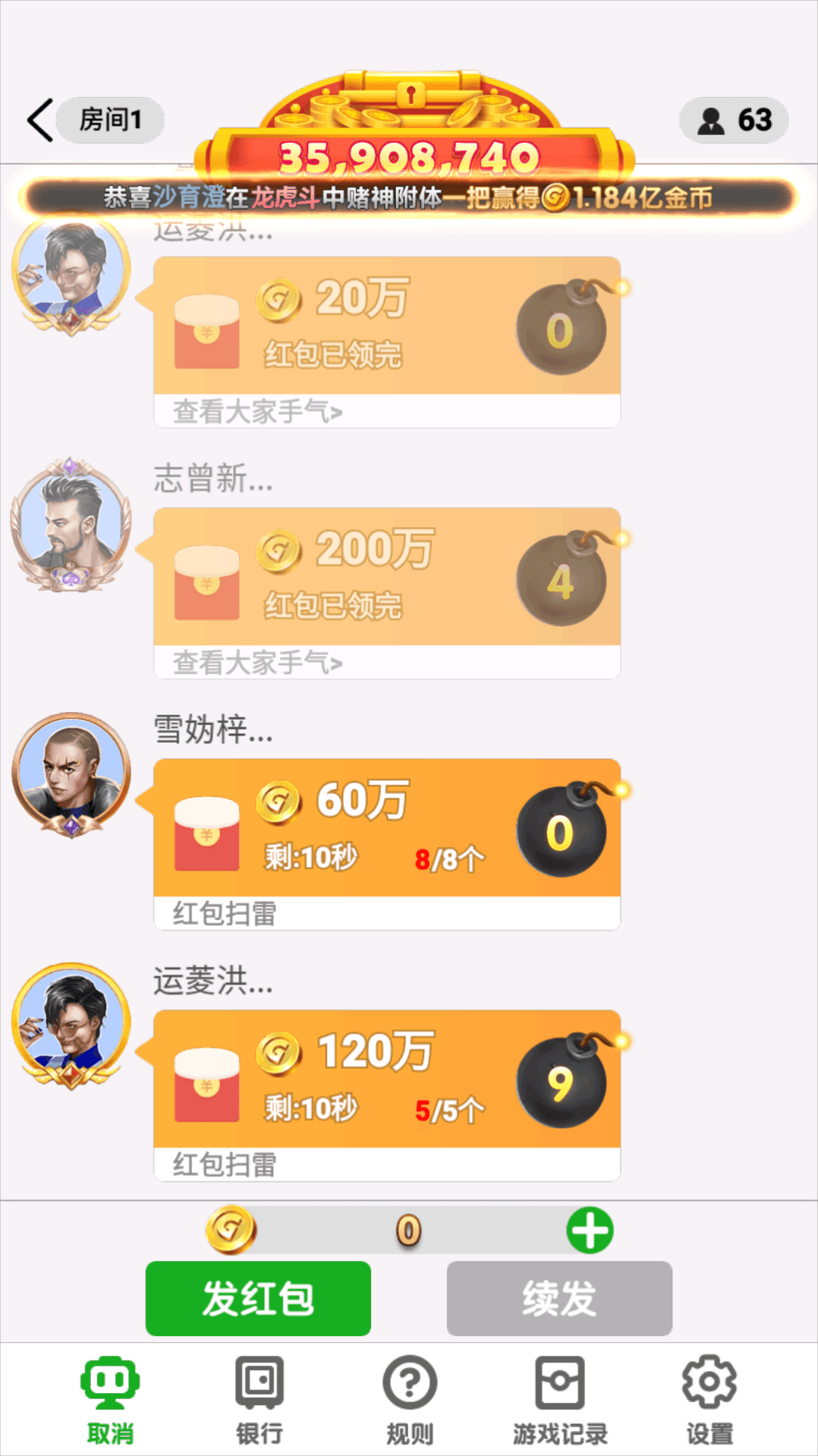Open the 60万 red packet from 雪妫梓
Image resolution: width=818 pixels, height=1456 pixels.
pyautogui.click(x=387, y=827)
